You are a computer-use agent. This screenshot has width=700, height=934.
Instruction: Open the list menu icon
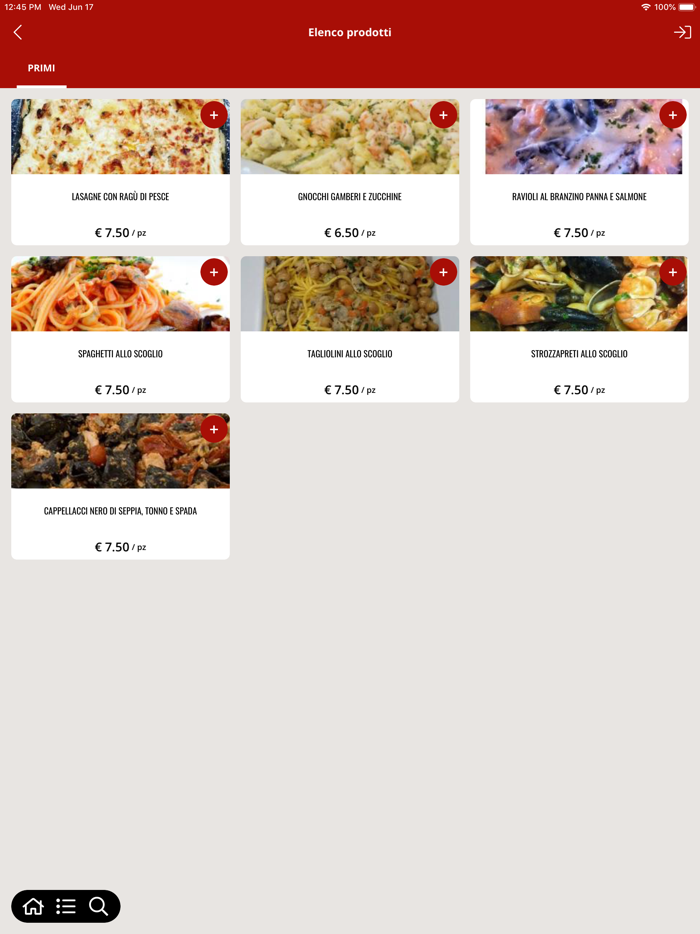[66, 906]
